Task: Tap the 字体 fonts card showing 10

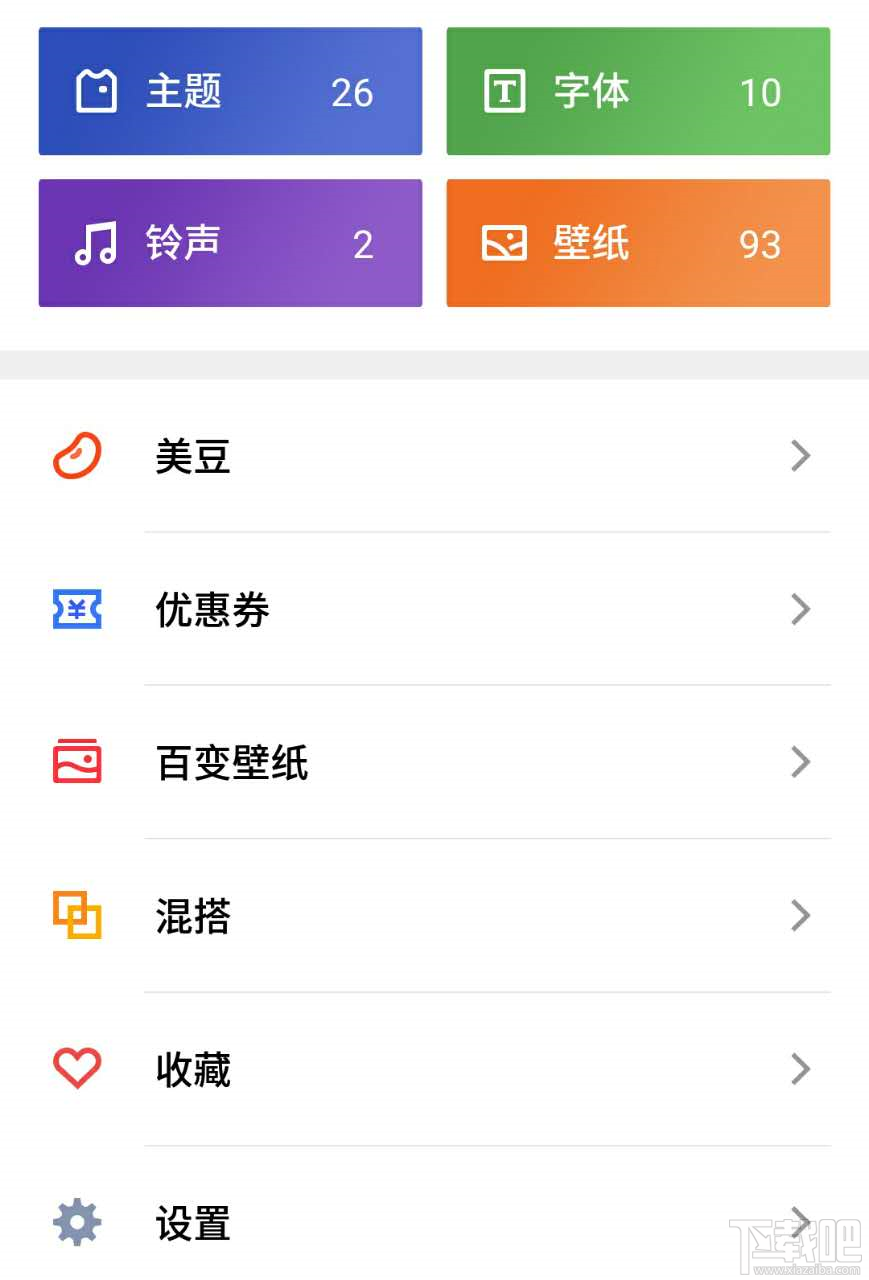Action: [637, 90]
